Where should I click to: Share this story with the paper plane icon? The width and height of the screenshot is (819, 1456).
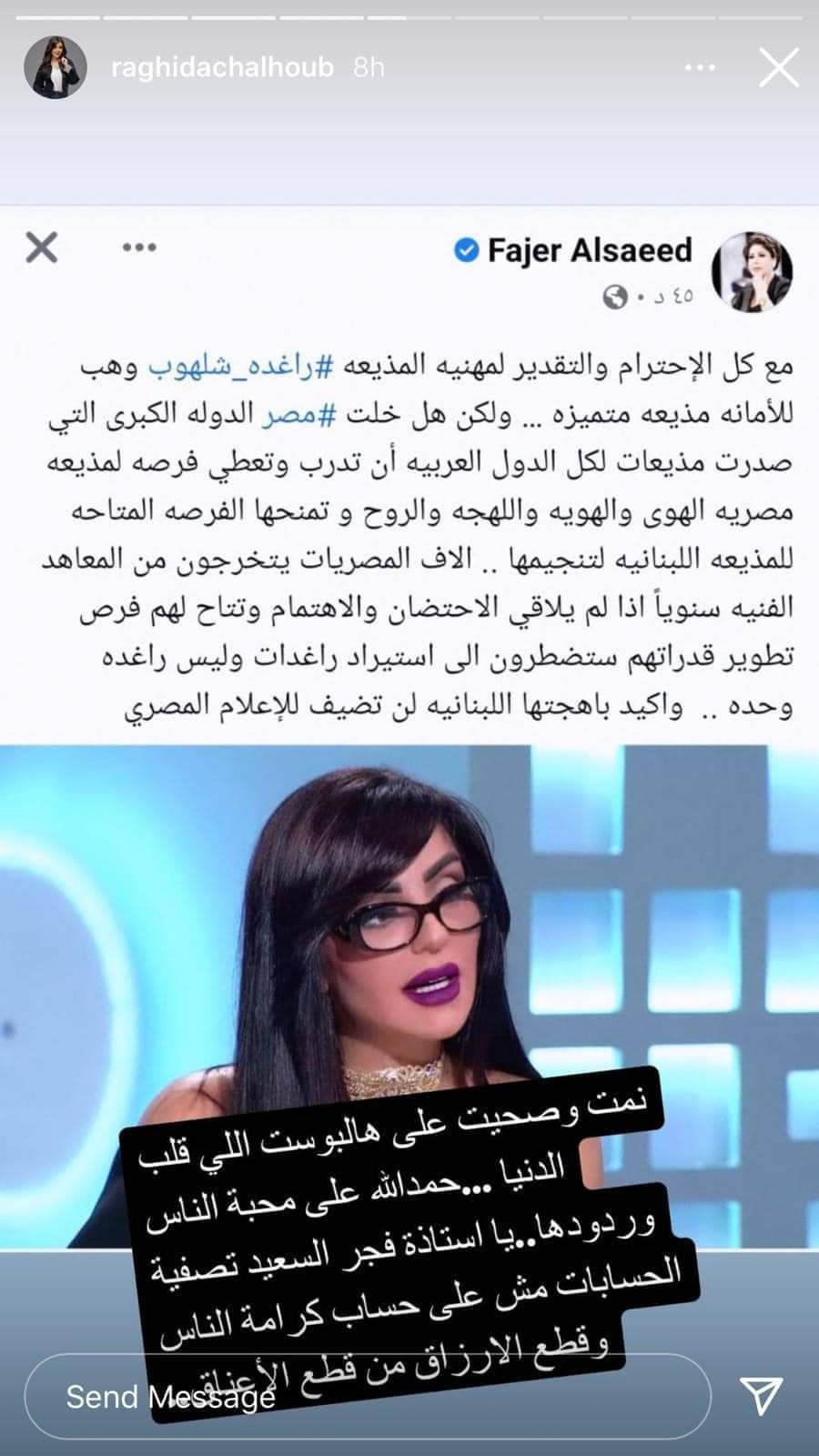[x=762, y=1395]
